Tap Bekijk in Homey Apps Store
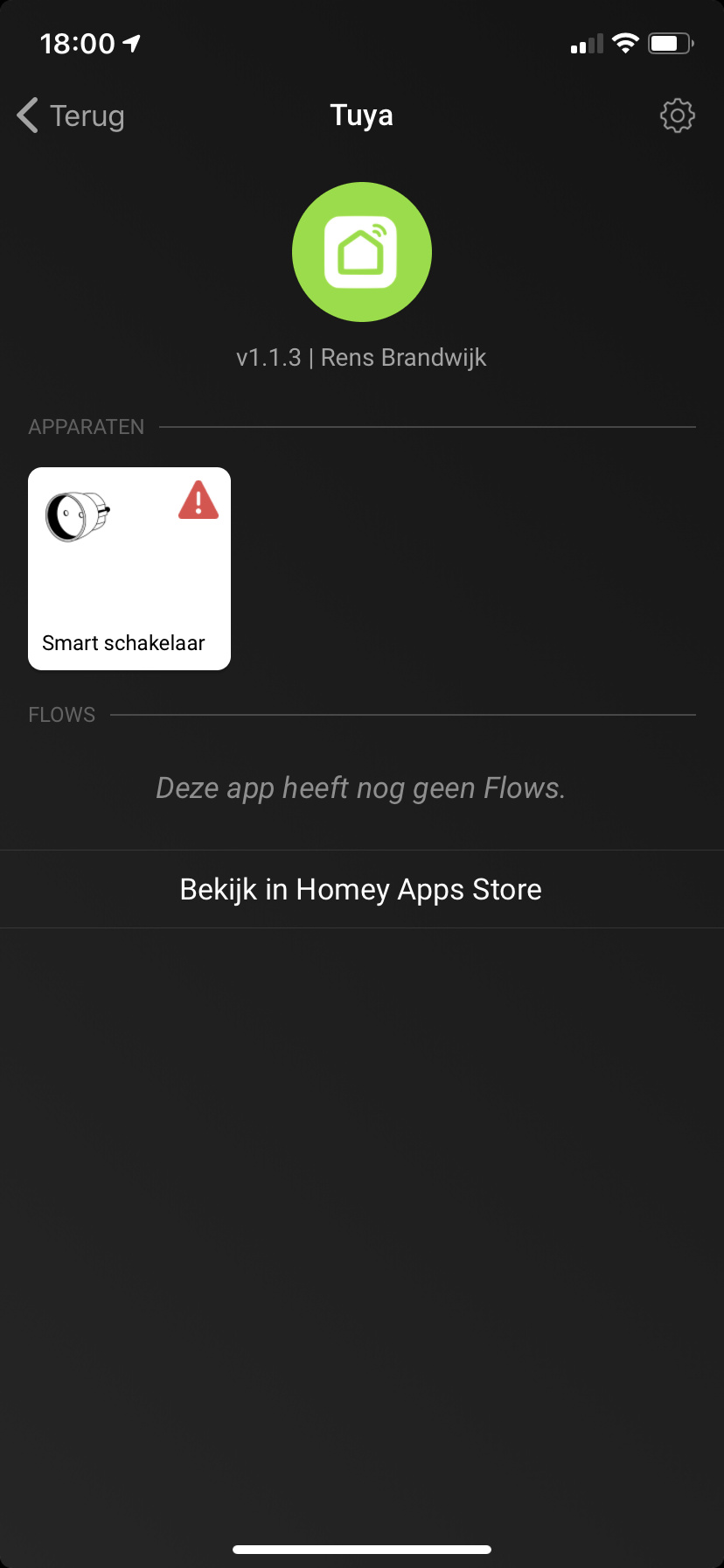 361,889
